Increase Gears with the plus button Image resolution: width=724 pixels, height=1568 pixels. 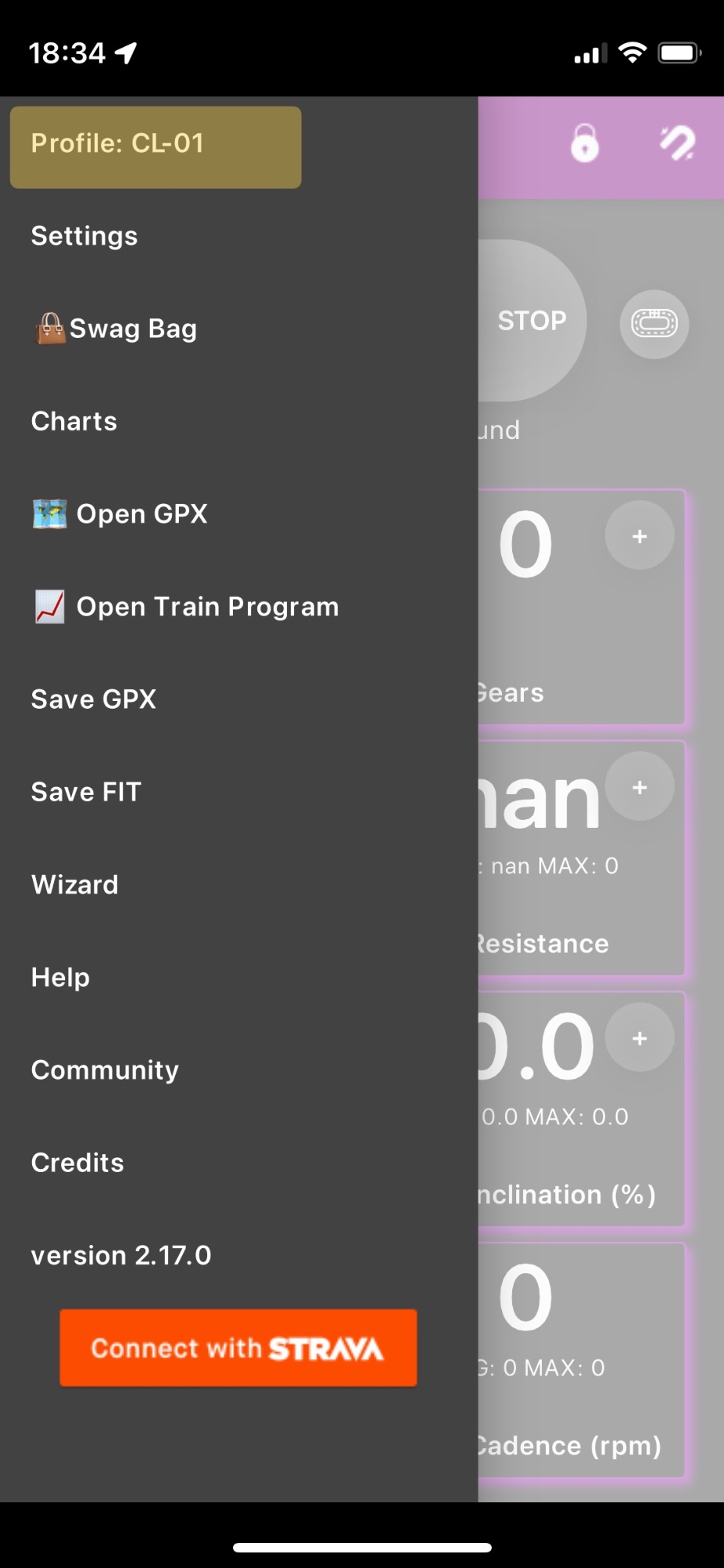point(639,536)
